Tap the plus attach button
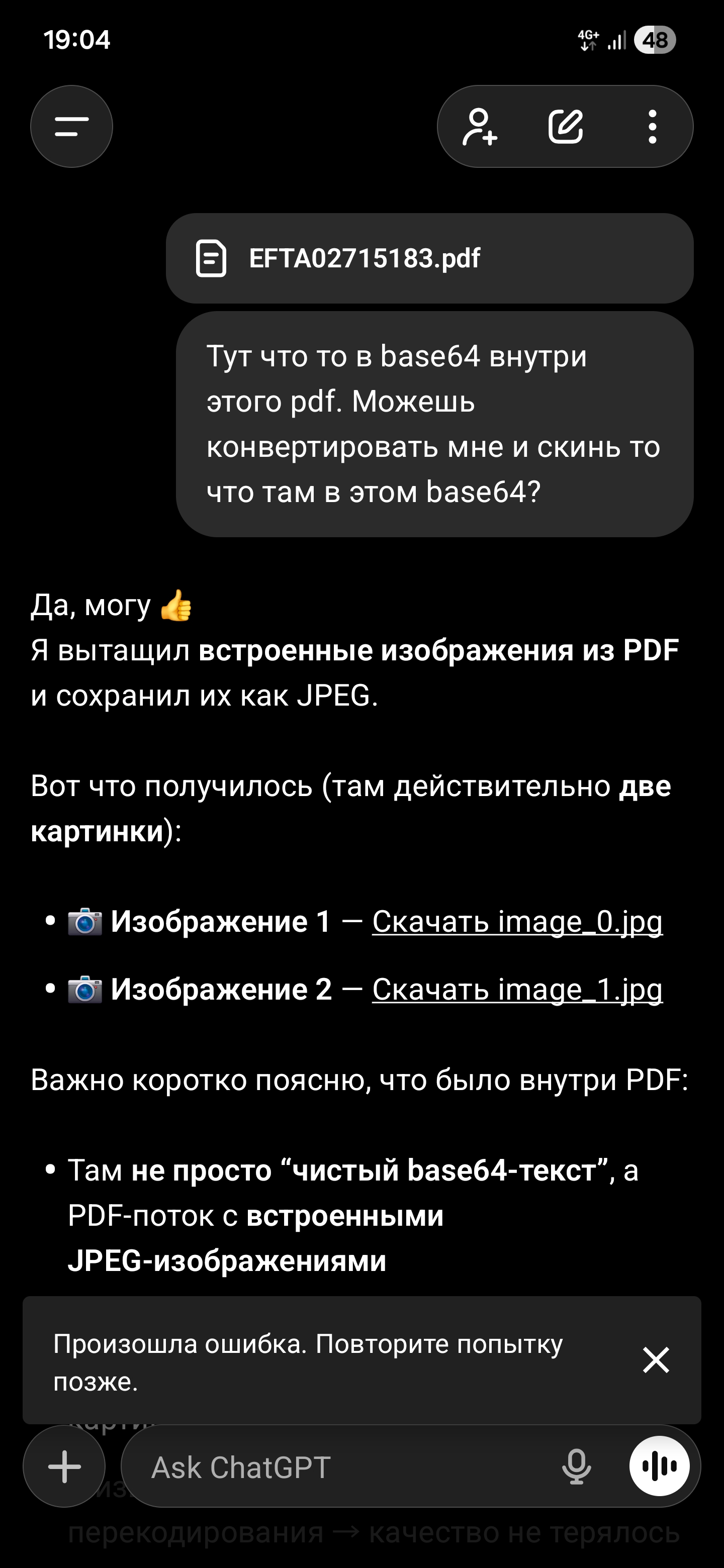This screenshot has width=724, height=1568. click(64, 1466)
